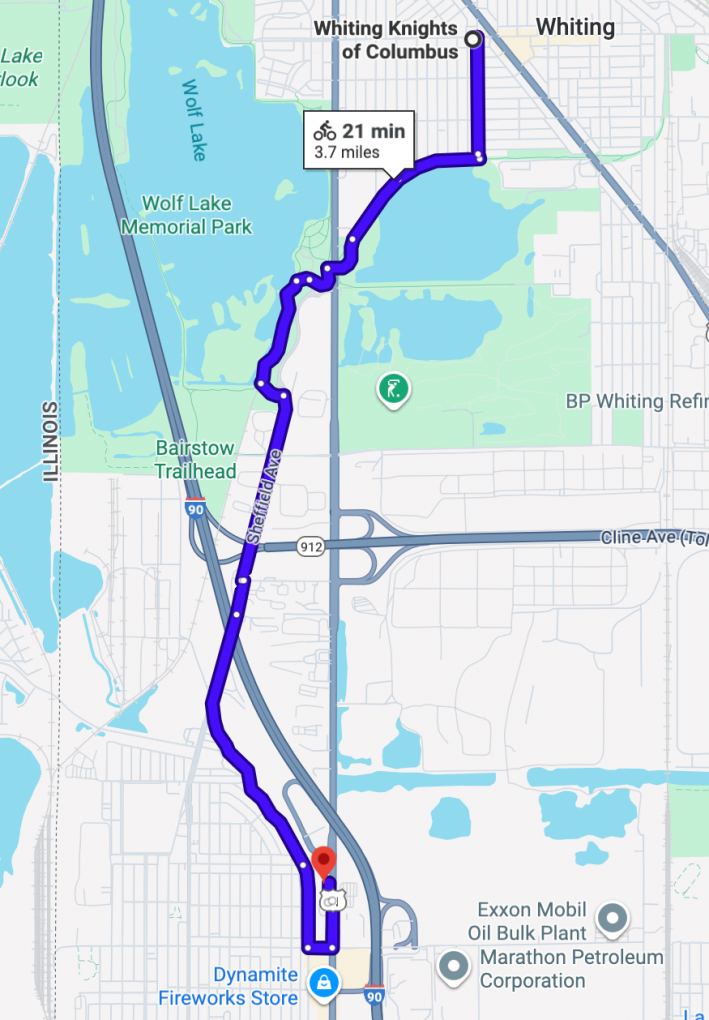Select the Exxon Mobil Oil Bulk Plant marker
Viewport: 709px width, 1020px height.
(611, 916)
